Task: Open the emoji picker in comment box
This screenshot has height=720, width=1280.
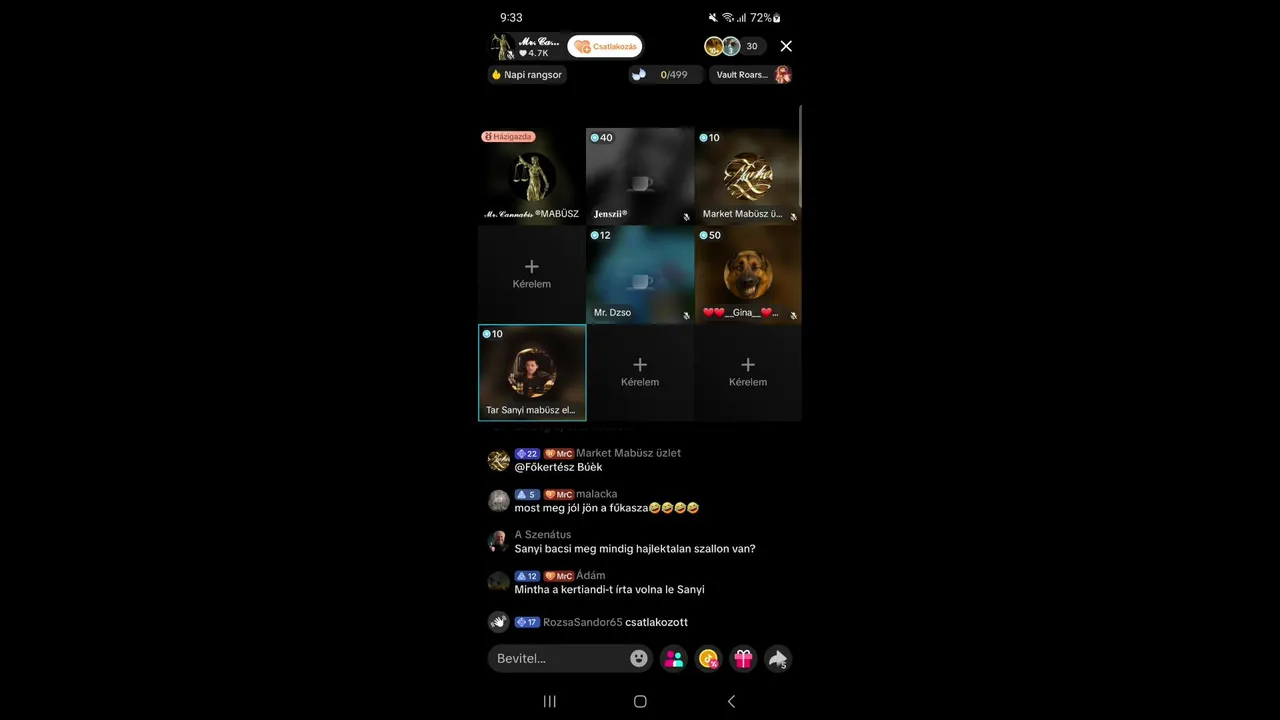Action: point(639,658)
